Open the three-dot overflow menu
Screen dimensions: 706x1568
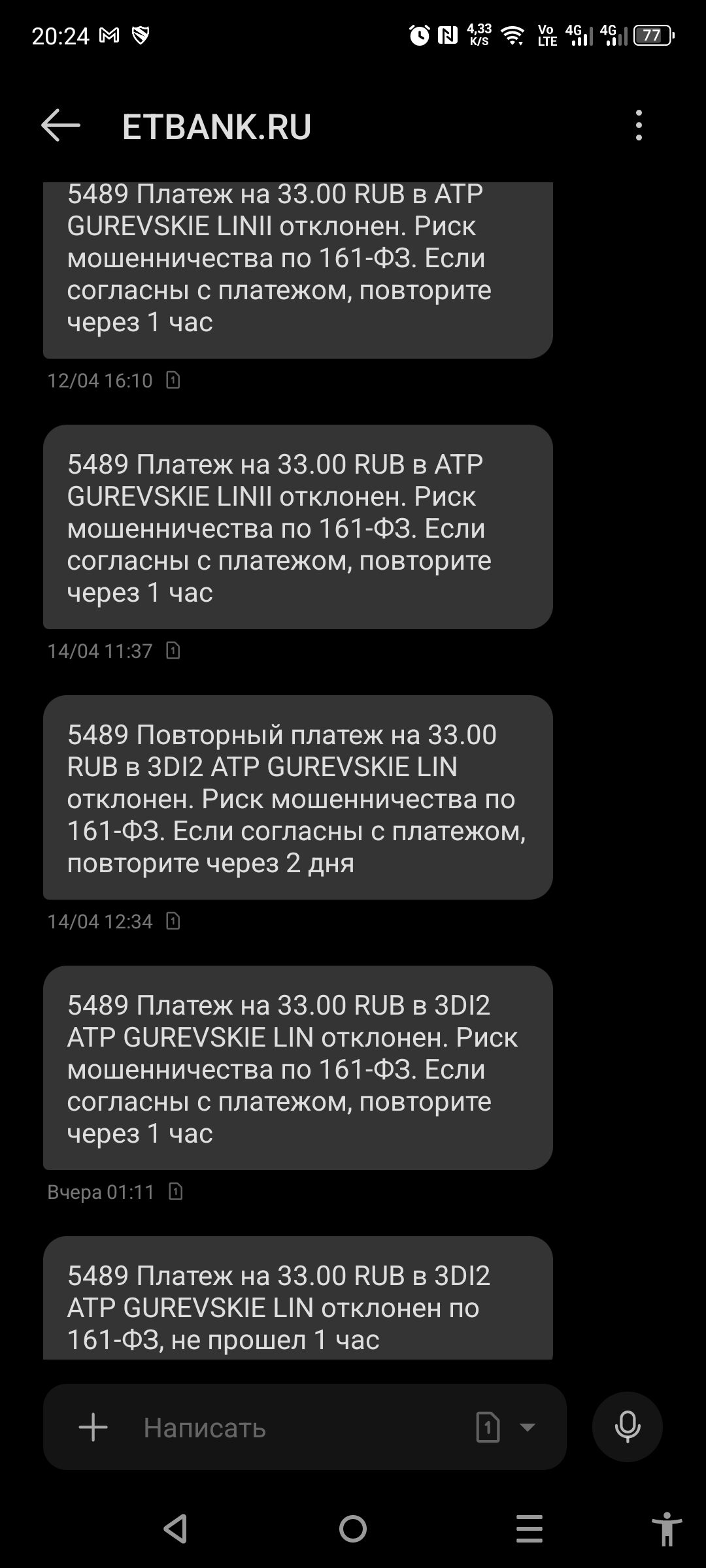[x=639, y=125]
